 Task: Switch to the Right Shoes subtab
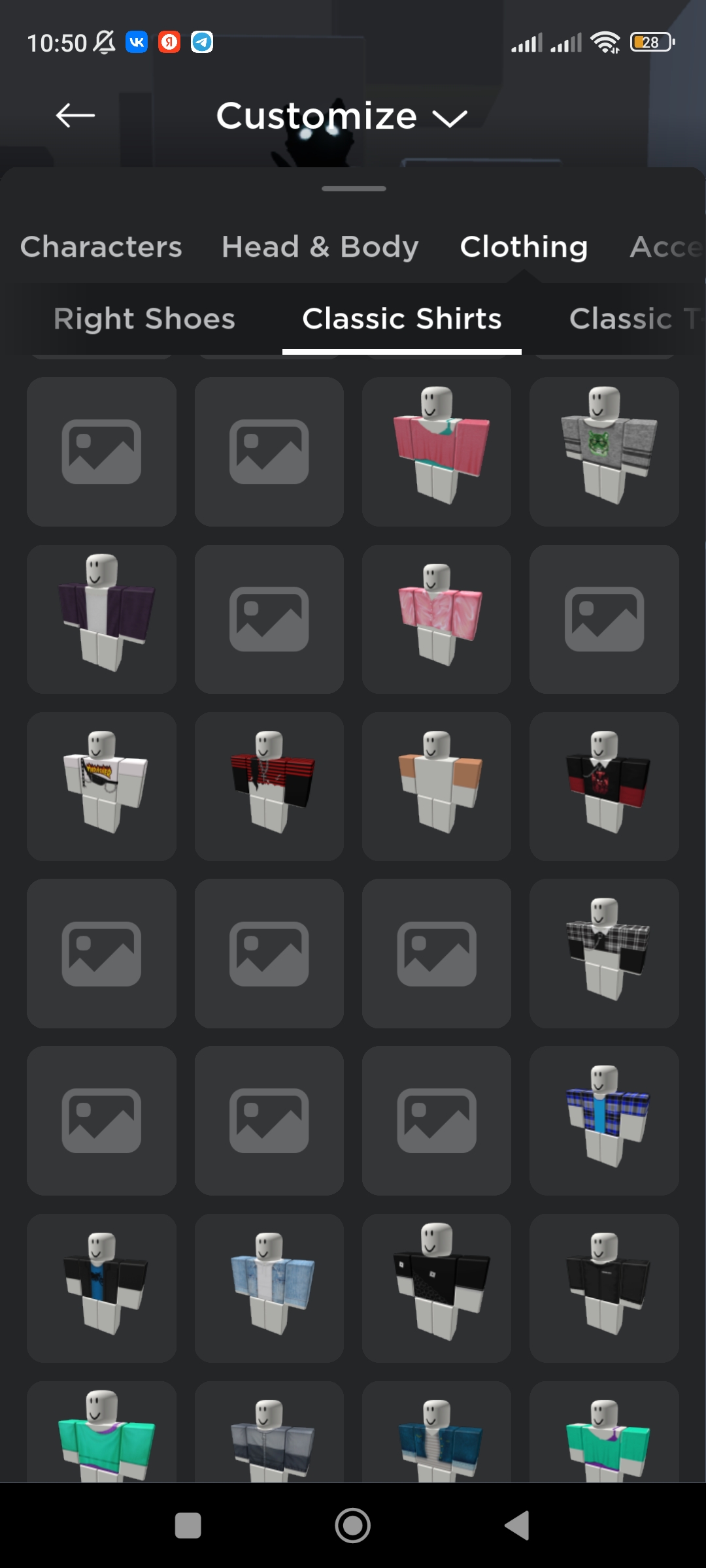[144, 319]
